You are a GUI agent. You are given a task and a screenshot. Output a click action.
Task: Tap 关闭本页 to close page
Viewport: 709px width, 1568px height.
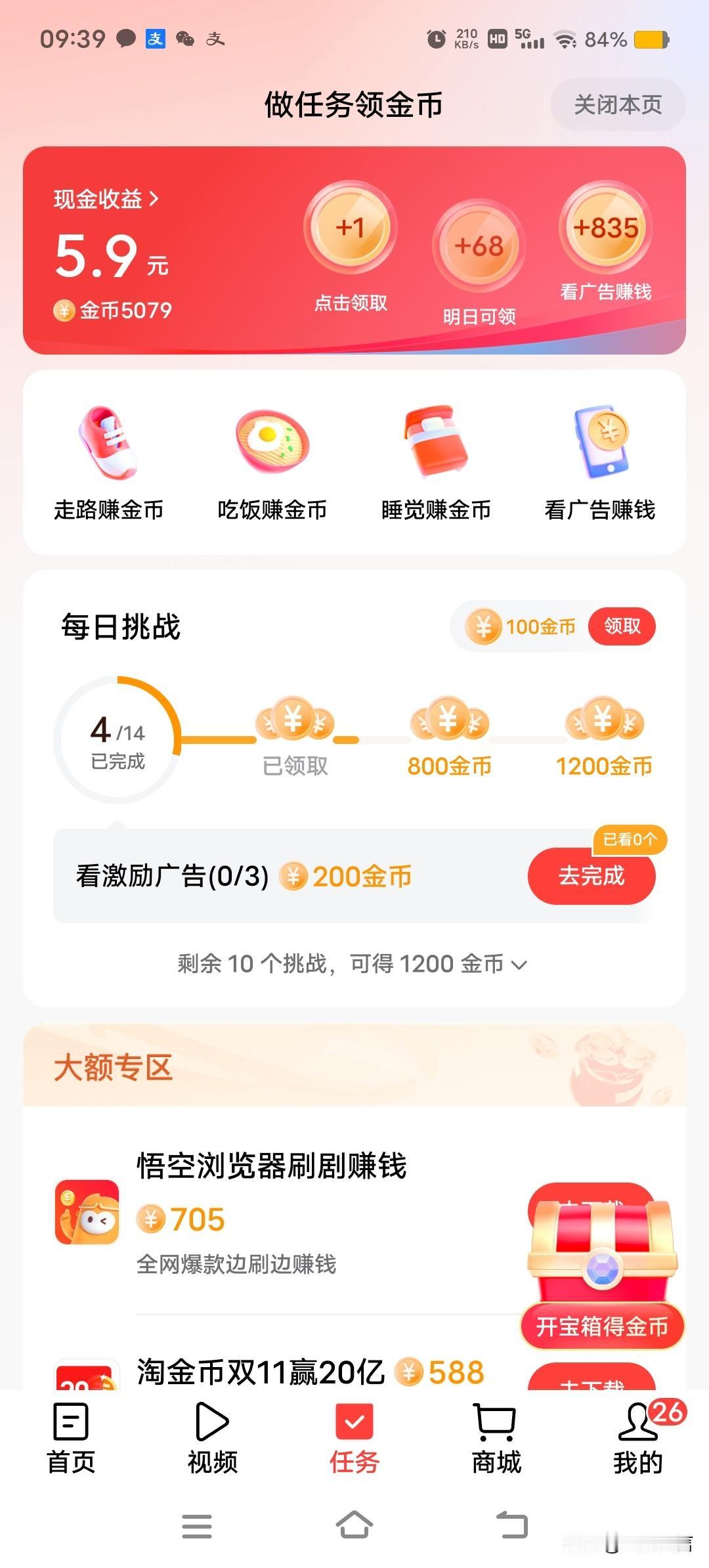tap(617, 105)
